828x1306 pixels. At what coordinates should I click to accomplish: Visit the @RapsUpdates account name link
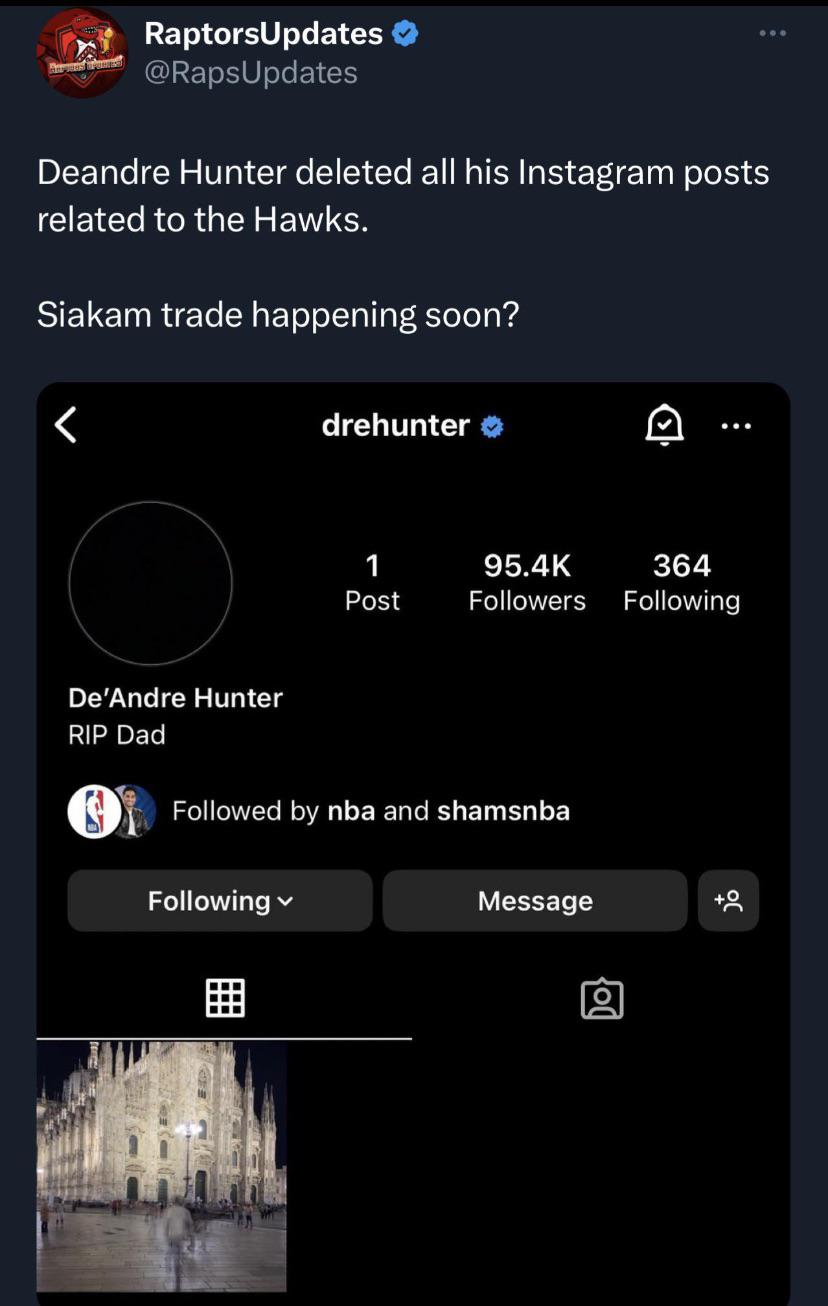[251, 72]
